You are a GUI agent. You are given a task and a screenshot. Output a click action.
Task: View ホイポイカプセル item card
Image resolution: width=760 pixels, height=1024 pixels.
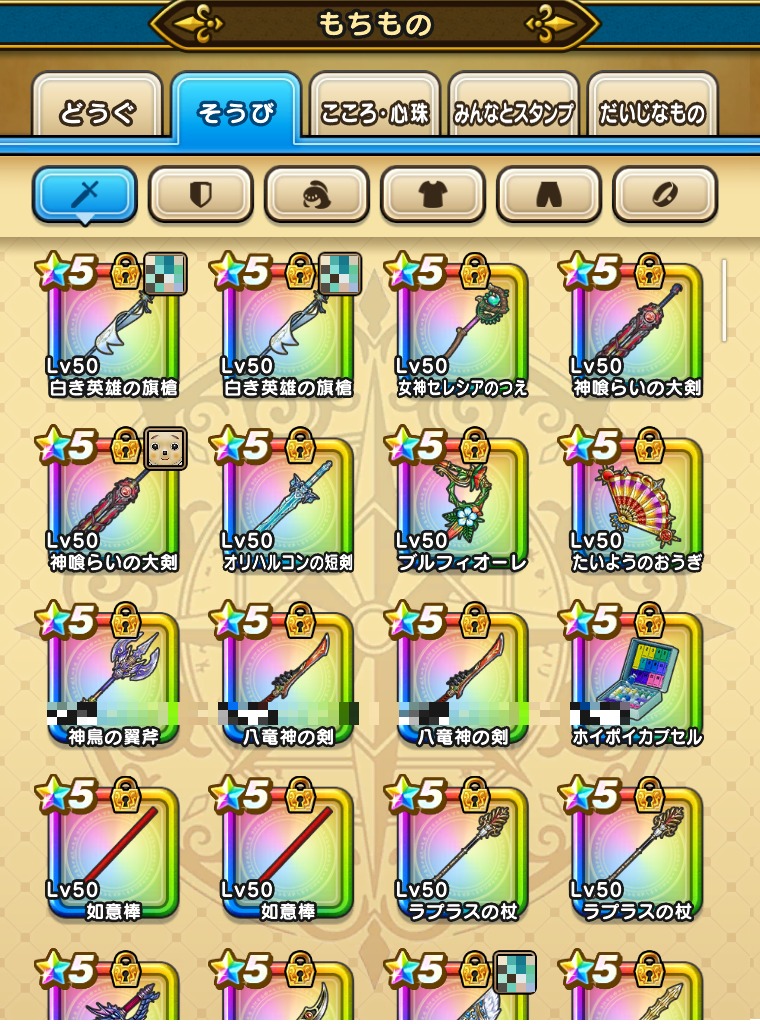[636, 680]
